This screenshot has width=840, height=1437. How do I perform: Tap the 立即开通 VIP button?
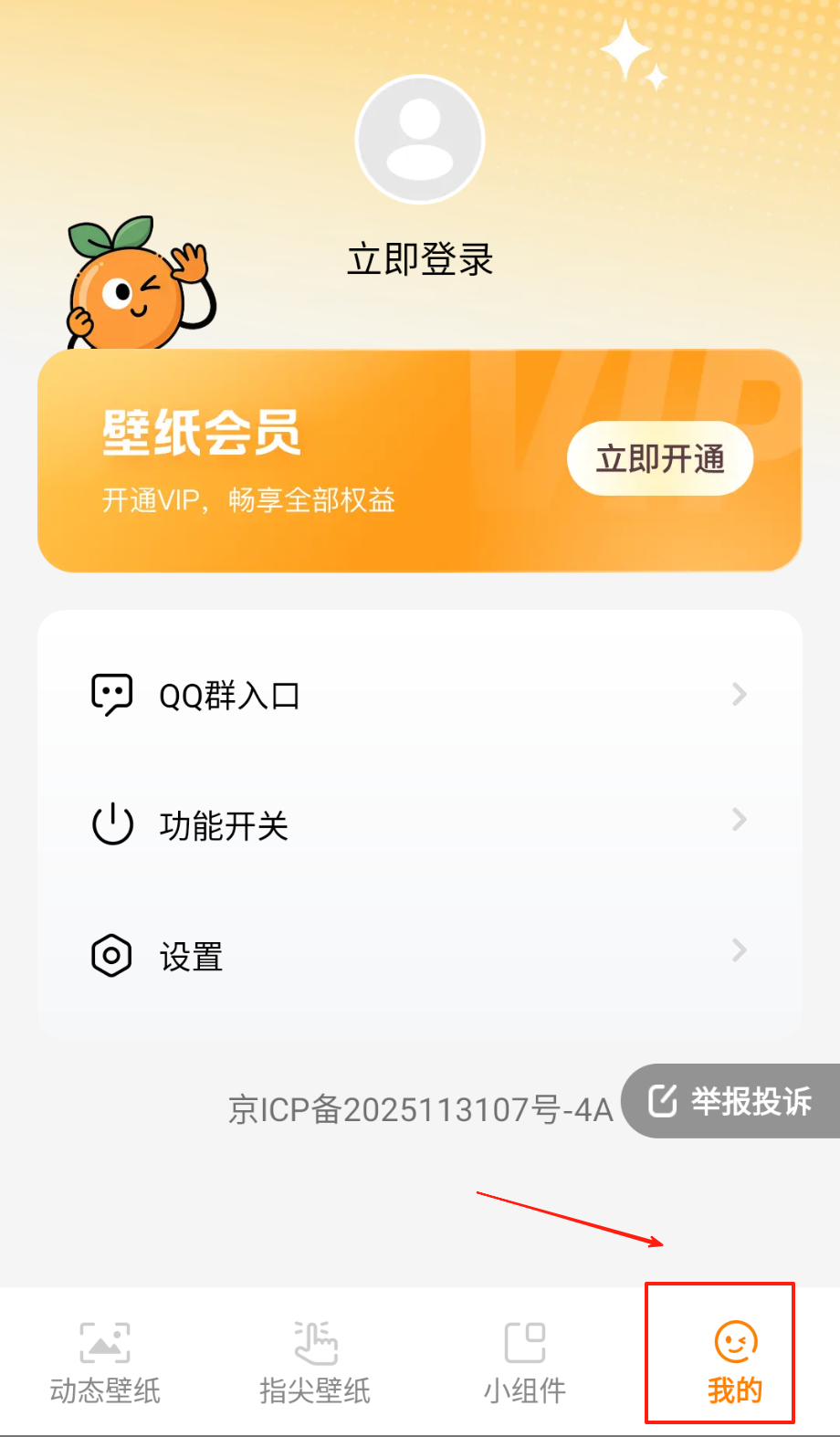click(659, 458)
